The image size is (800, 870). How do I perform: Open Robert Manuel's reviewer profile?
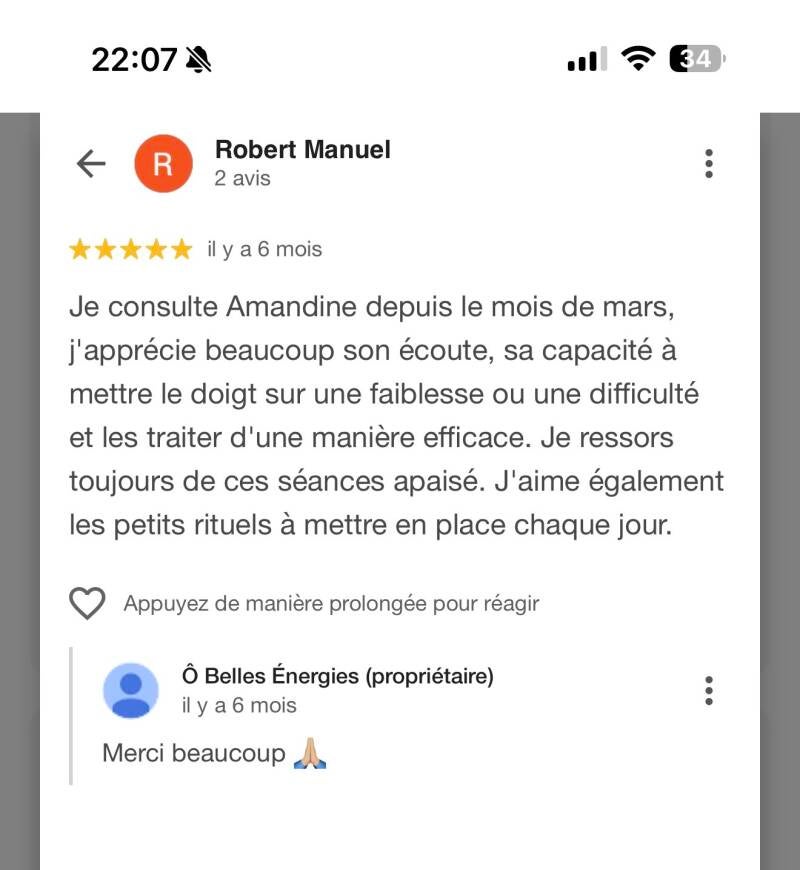302,150
